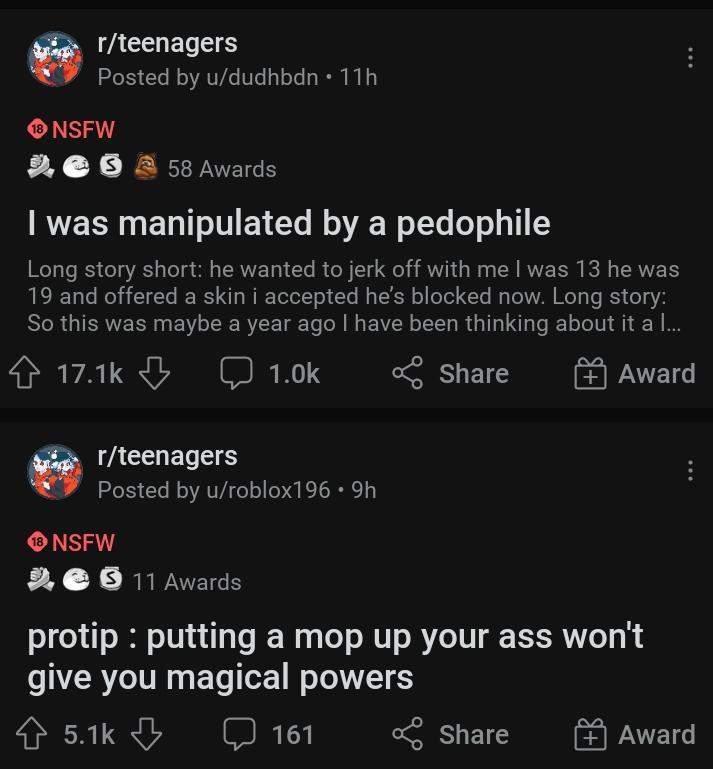
Task: Open overflow menu on u/roblox196's post
Action: pyautogui.click(x=689, y=471)
